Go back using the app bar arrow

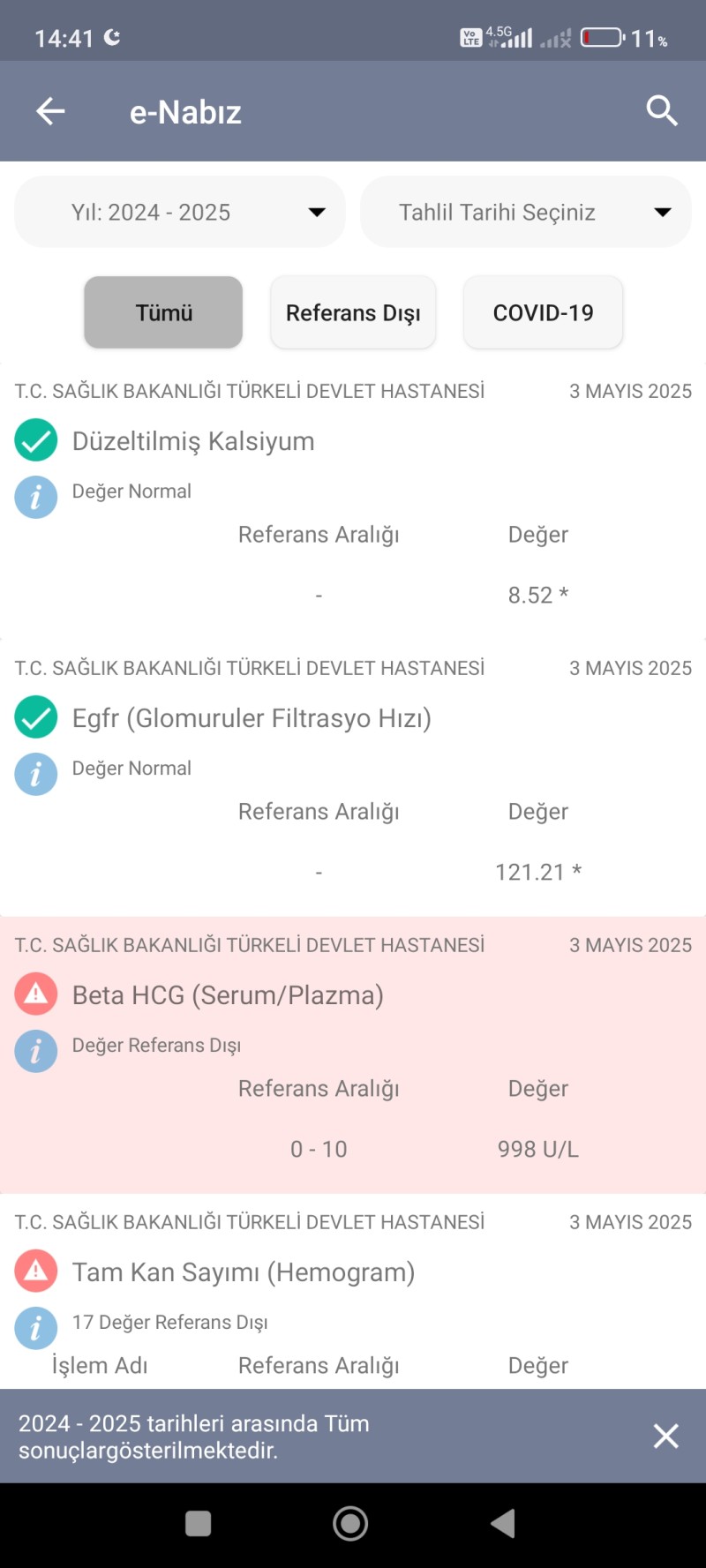coord(50,111)
